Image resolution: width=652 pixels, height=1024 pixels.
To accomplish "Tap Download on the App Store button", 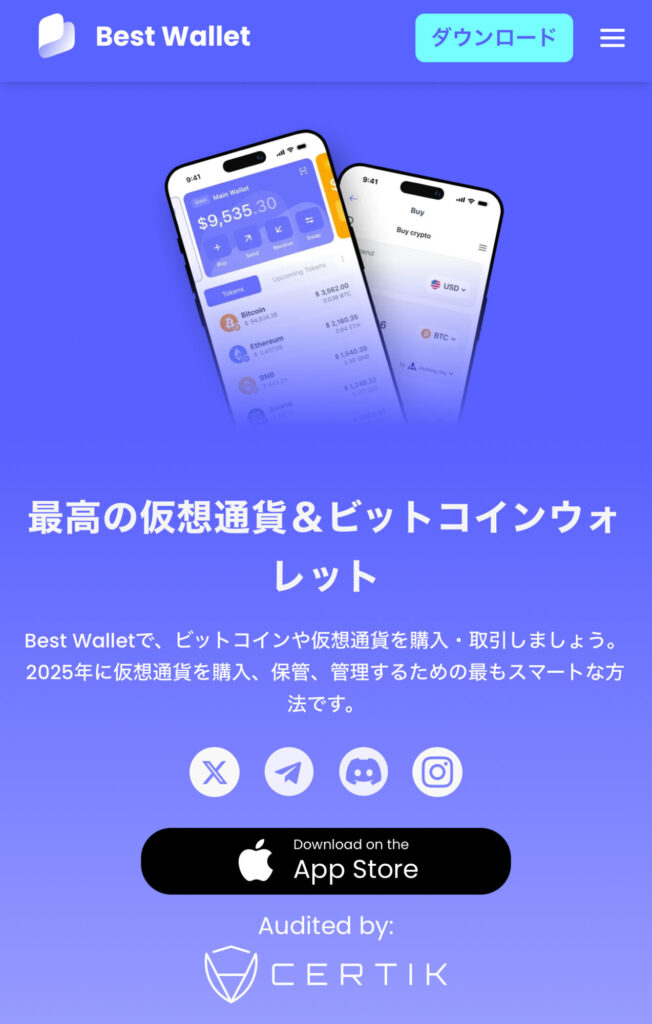I will pos(326,860).
